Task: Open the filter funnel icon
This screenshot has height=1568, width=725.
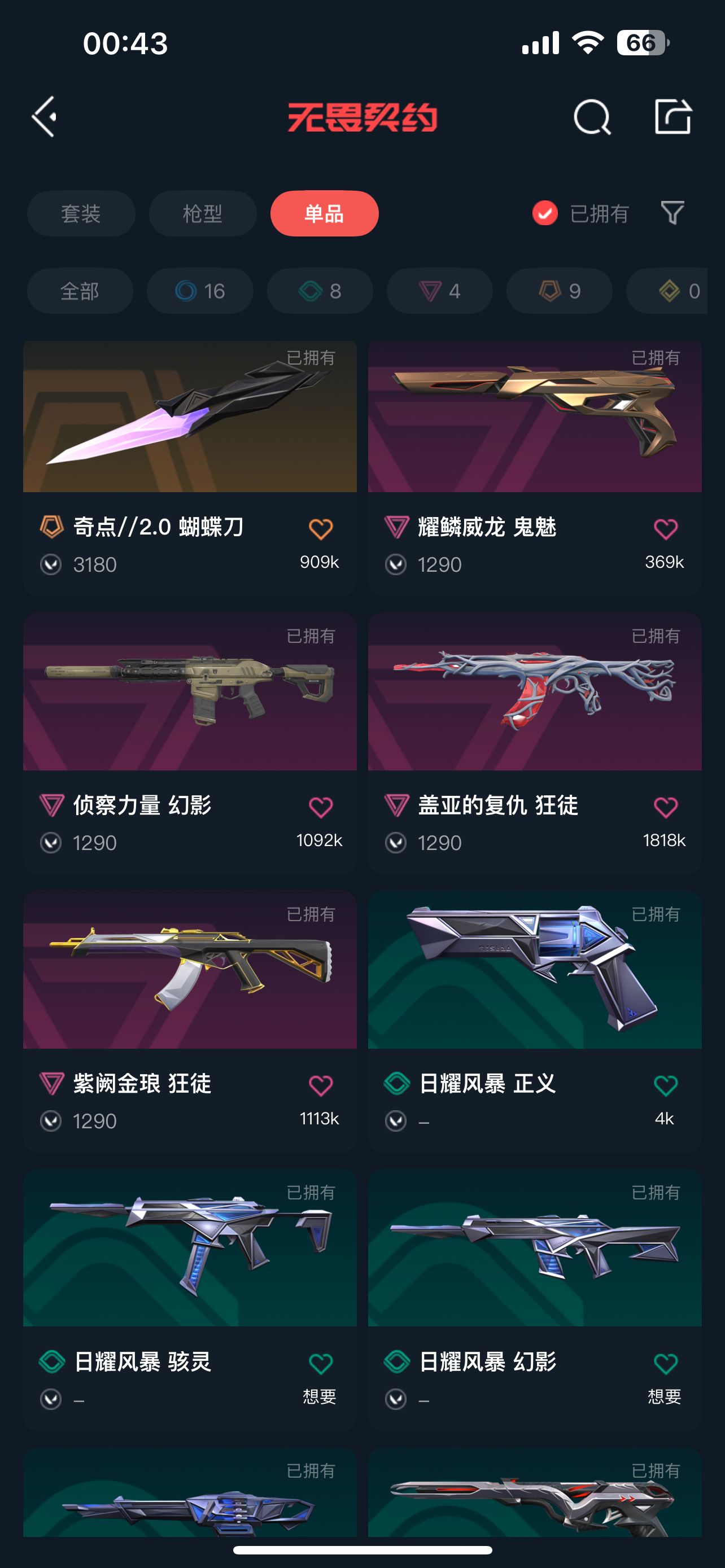Action: coord(672,213)
